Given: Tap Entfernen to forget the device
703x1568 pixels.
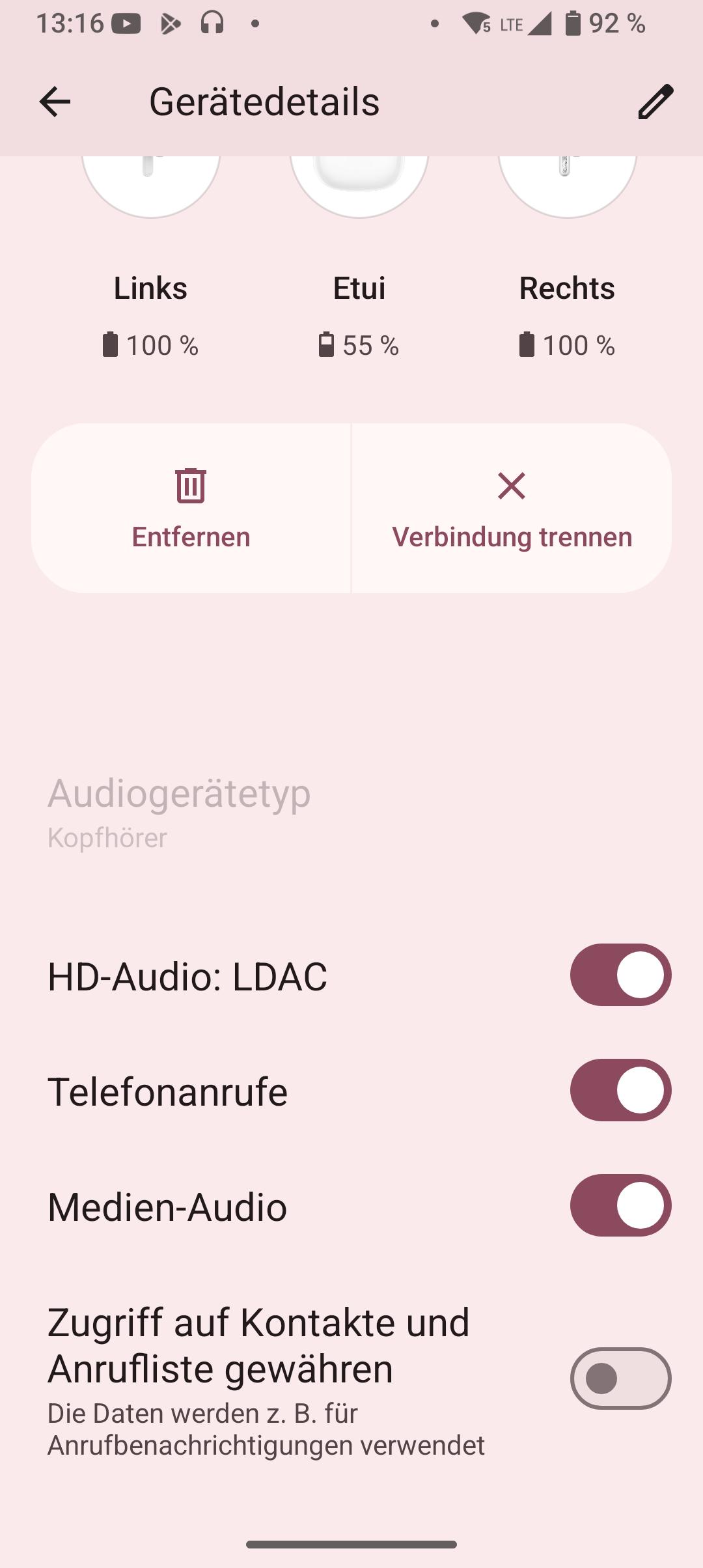Looking at the screenshot, I should coord(191,509).
